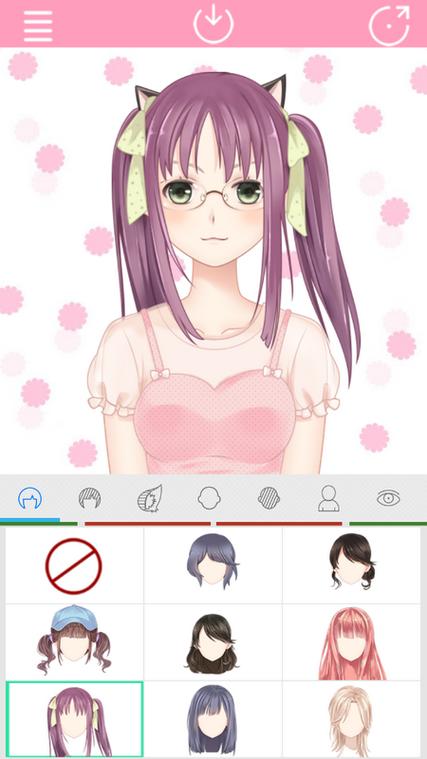Open the eyes tab
The width and height of the screenshot is (427, 759).
click(388, 498)
